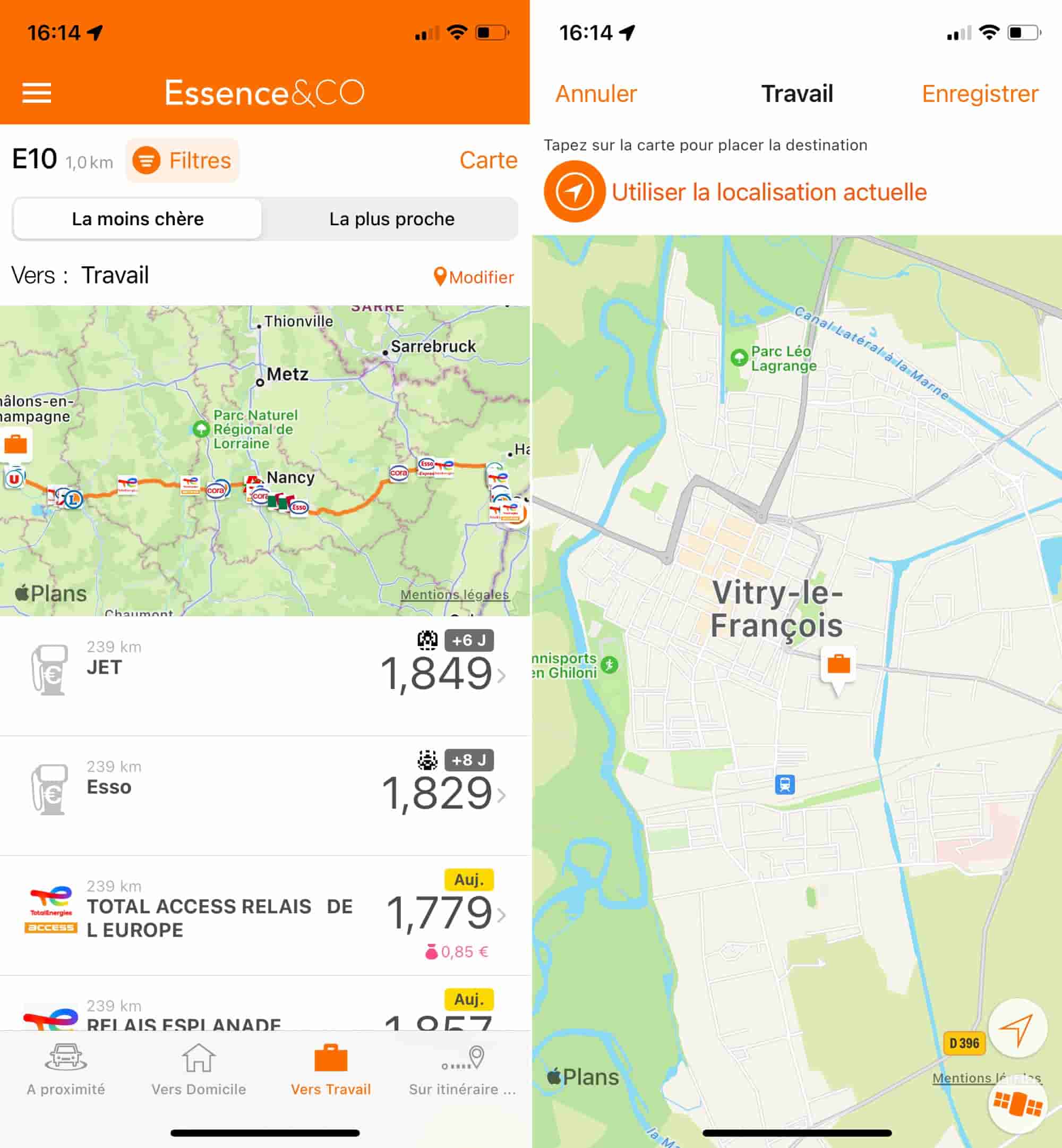The width and height of the screenshot is (1062, 1148).
Task: Open the Sur itinéraire tab
Action: [x=462, y=1070]
